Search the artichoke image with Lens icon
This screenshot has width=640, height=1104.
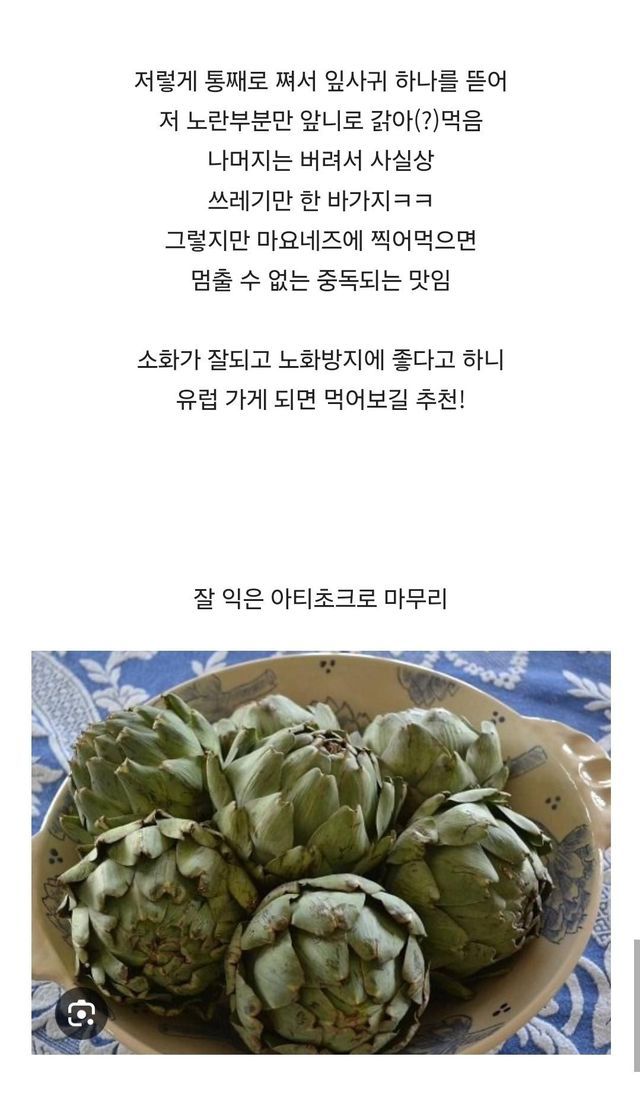pos(80,1014)
